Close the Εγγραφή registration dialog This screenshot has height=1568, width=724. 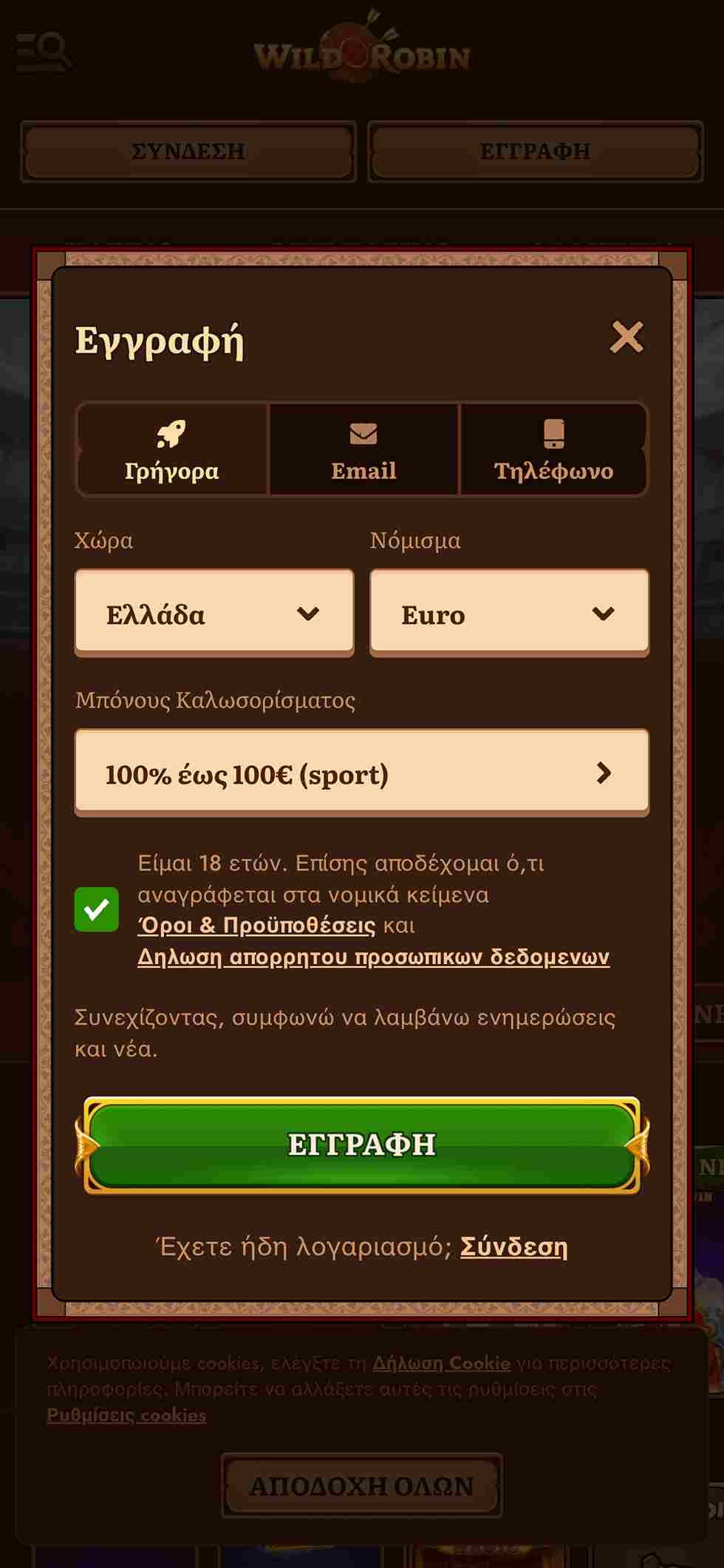[x=626, y=337]
